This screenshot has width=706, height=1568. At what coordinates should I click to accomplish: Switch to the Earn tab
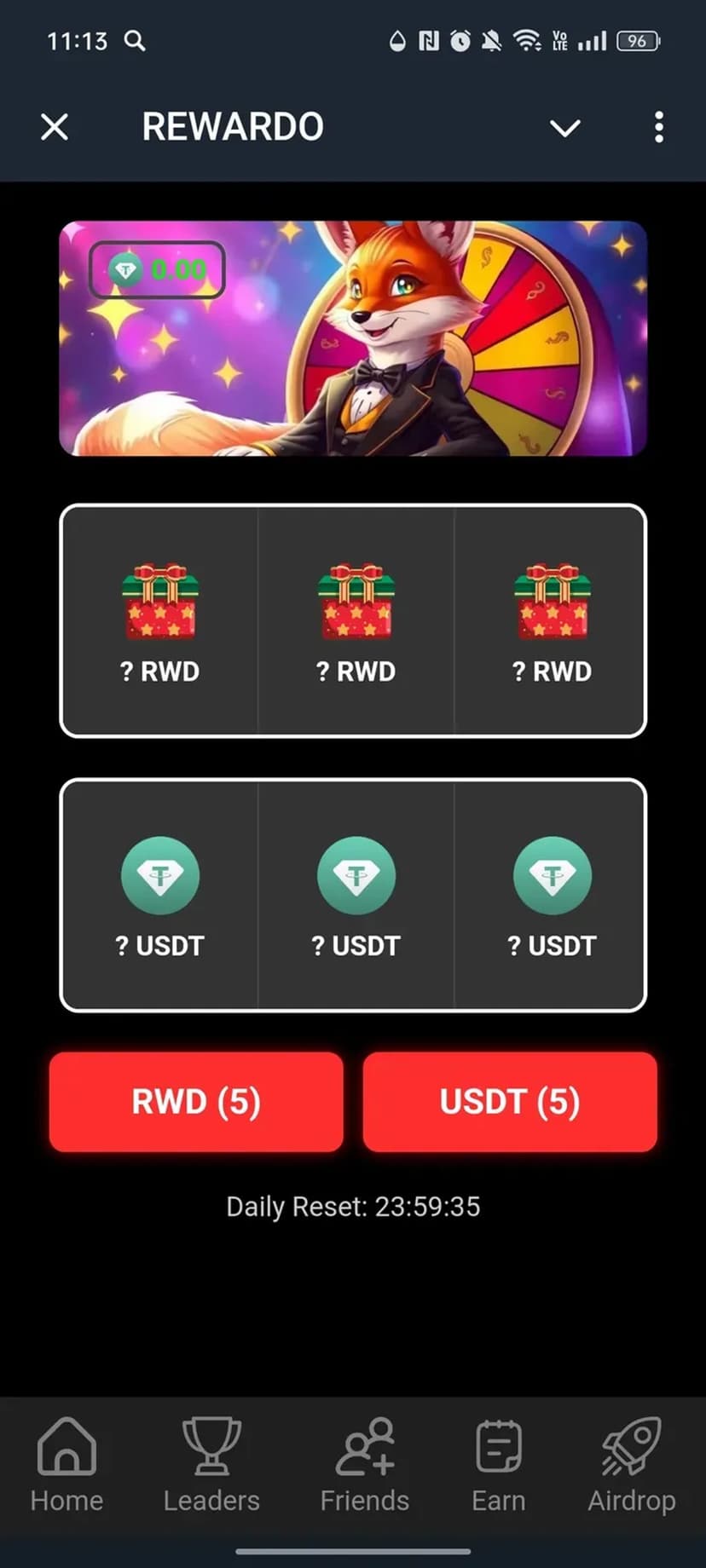tap(499, 1466)
